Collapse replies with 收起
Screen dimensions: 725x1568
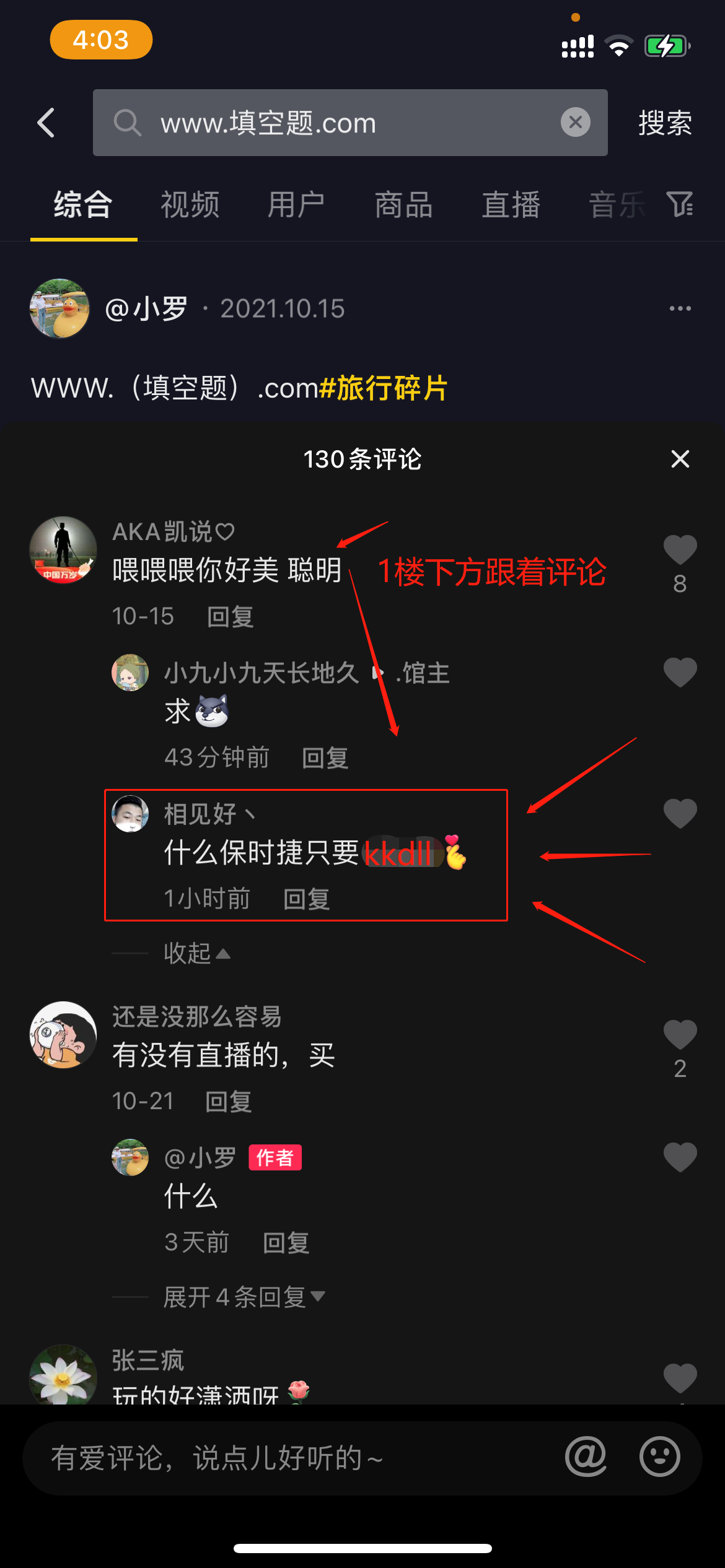click(197, 954)
